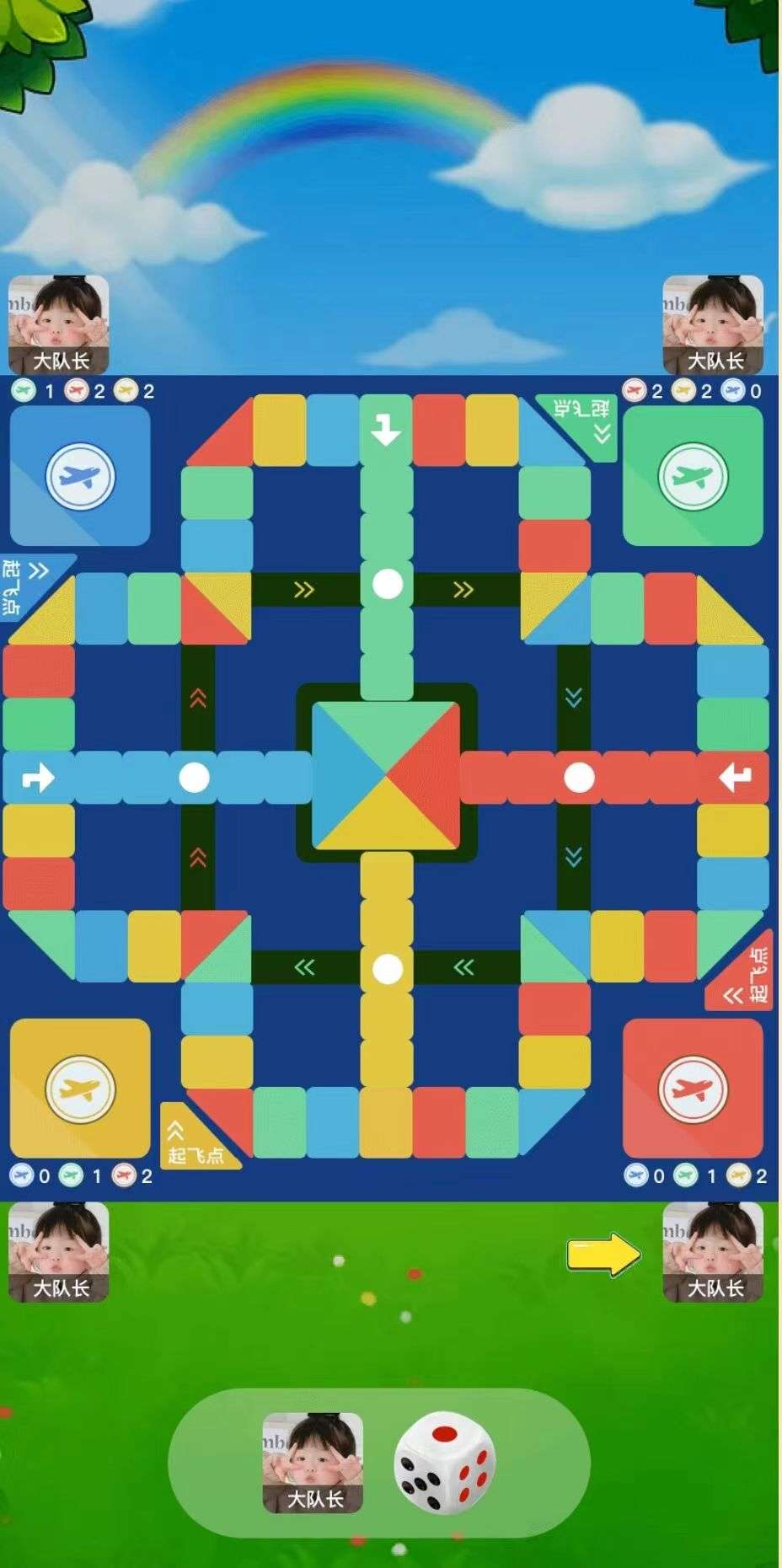Tap the avatar beside the dice
Image resolution: width=782 pixels, height=1568 pixels.
pyautogui.click(x=313, y=1463)
